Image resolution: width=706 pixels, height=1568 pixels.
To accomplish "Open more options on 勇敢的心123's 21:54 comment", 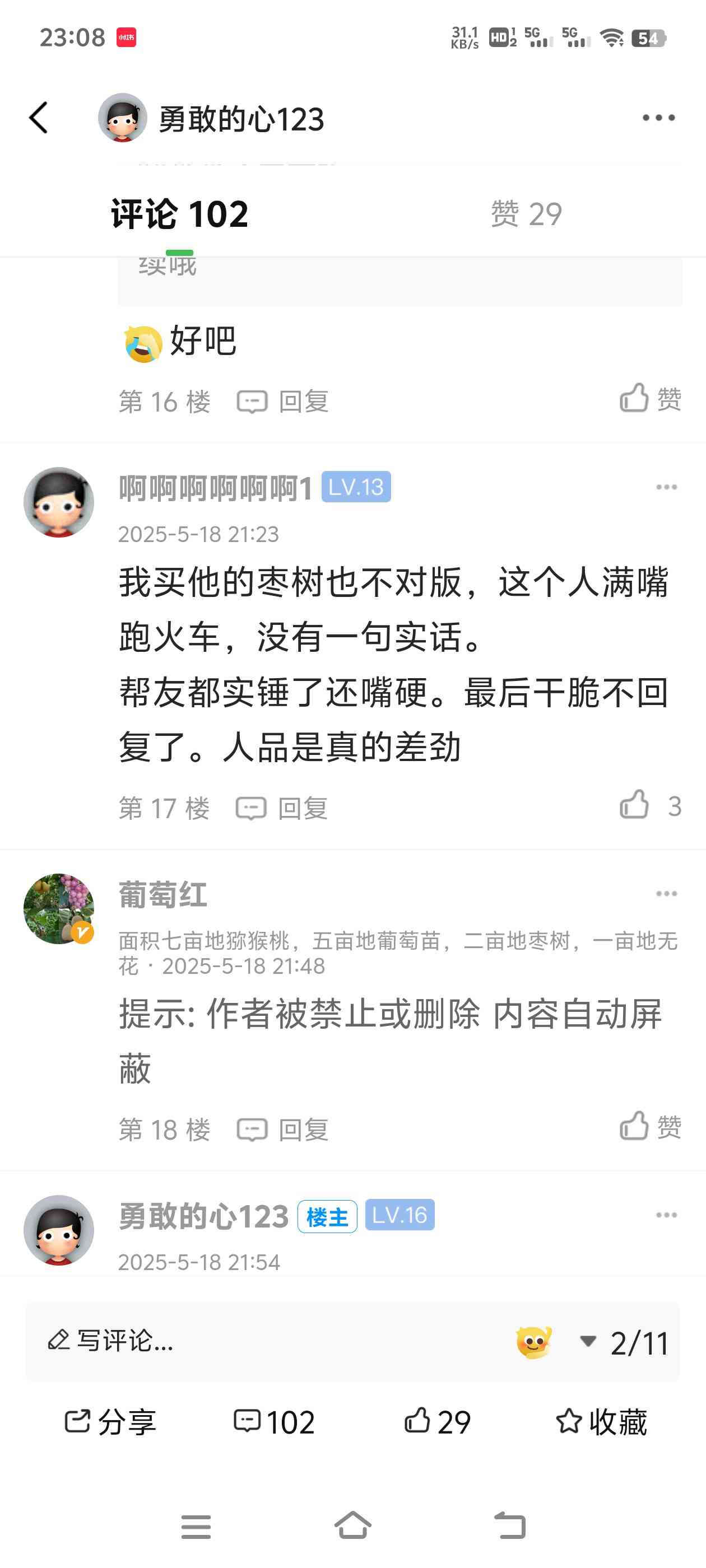I will (x=666, y=1215).
